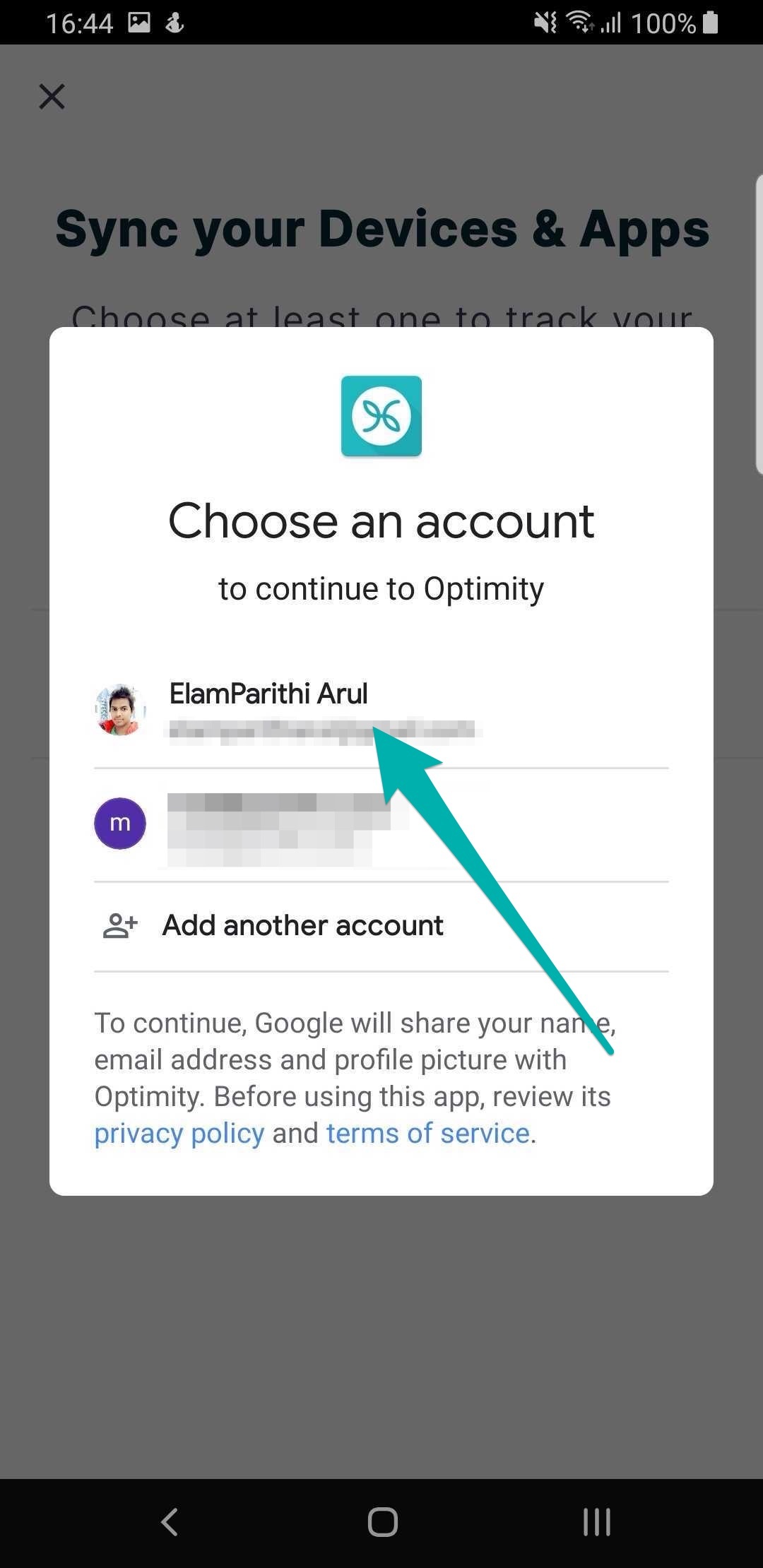
Task: Open the terms of service link
Action: 427,1134
